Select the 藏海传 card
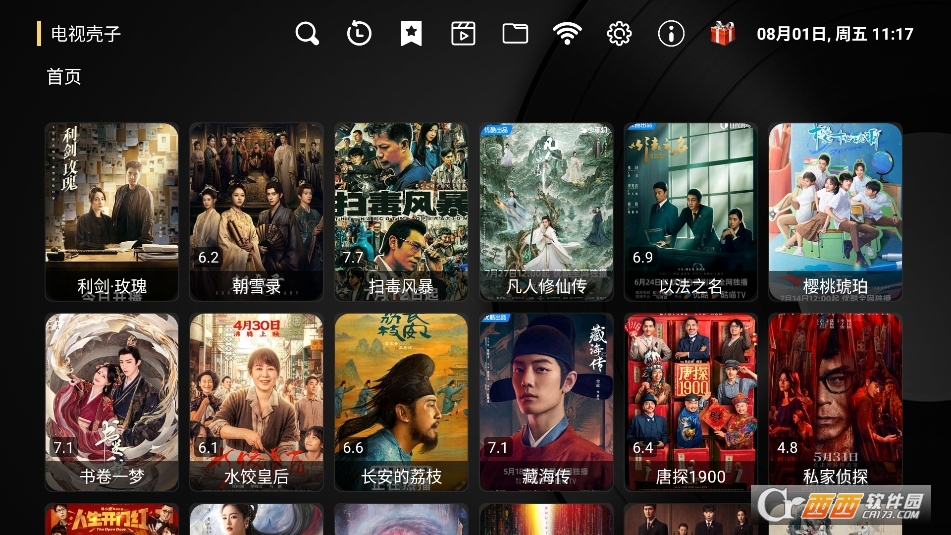951x535 pixels. pos(546,402)
